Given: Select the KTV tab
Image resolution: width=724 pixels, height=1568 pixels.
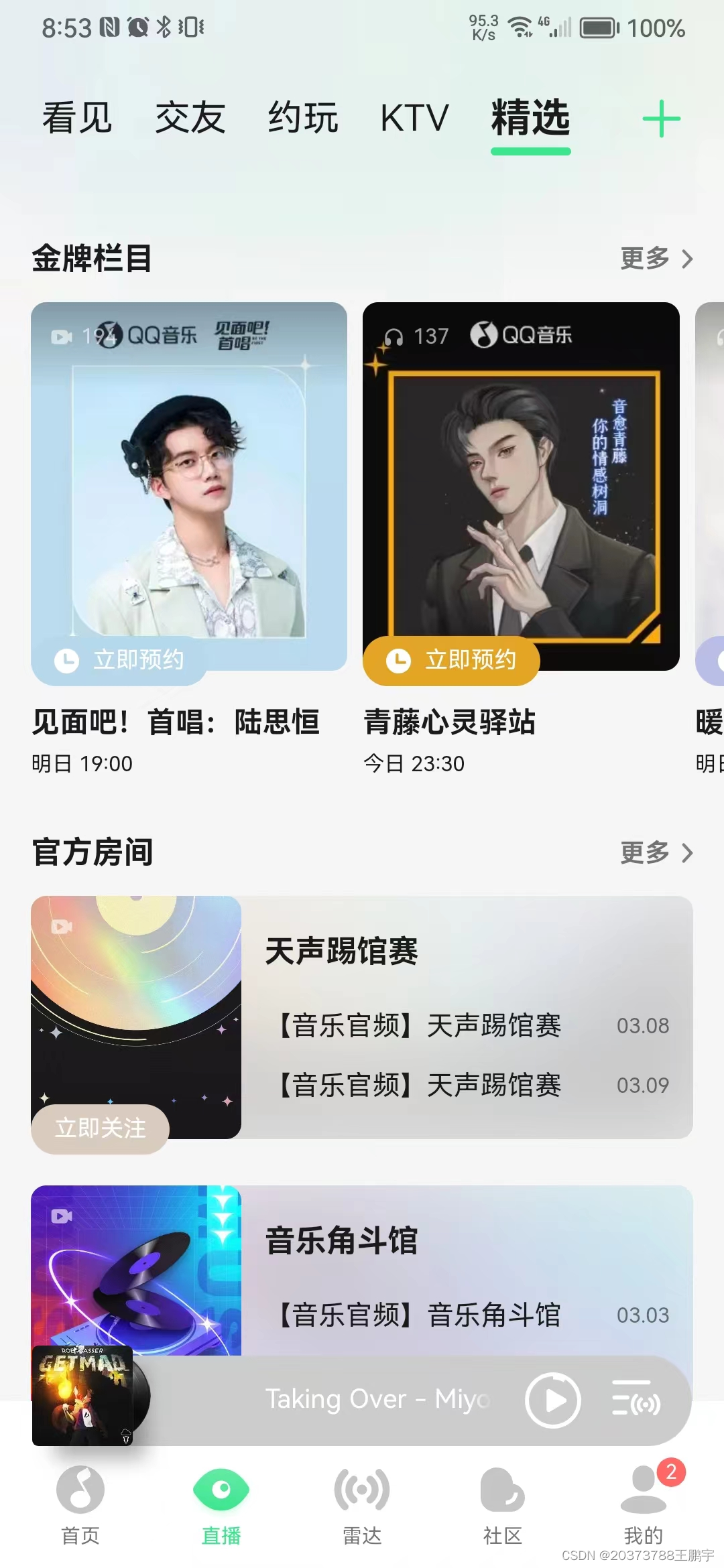Looking at the screenshot, I should (414, 119).
